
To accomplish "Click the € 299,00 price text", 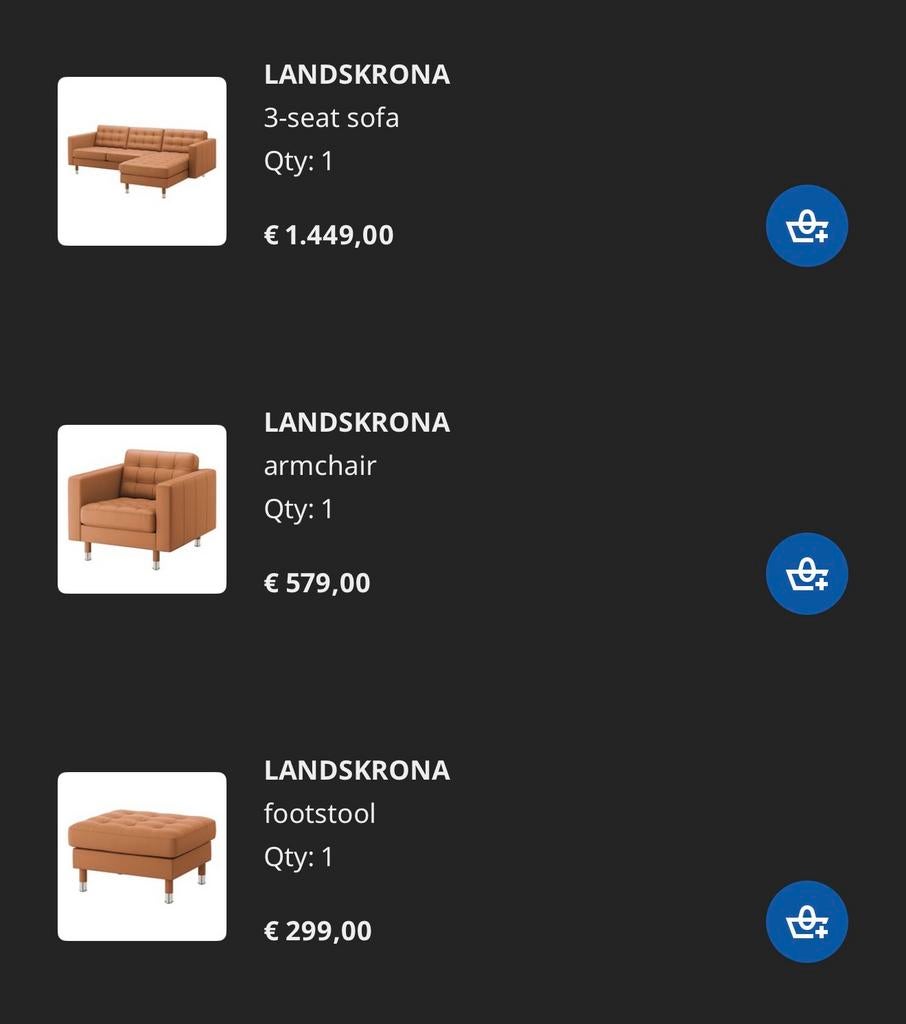I will pos(317,930).
